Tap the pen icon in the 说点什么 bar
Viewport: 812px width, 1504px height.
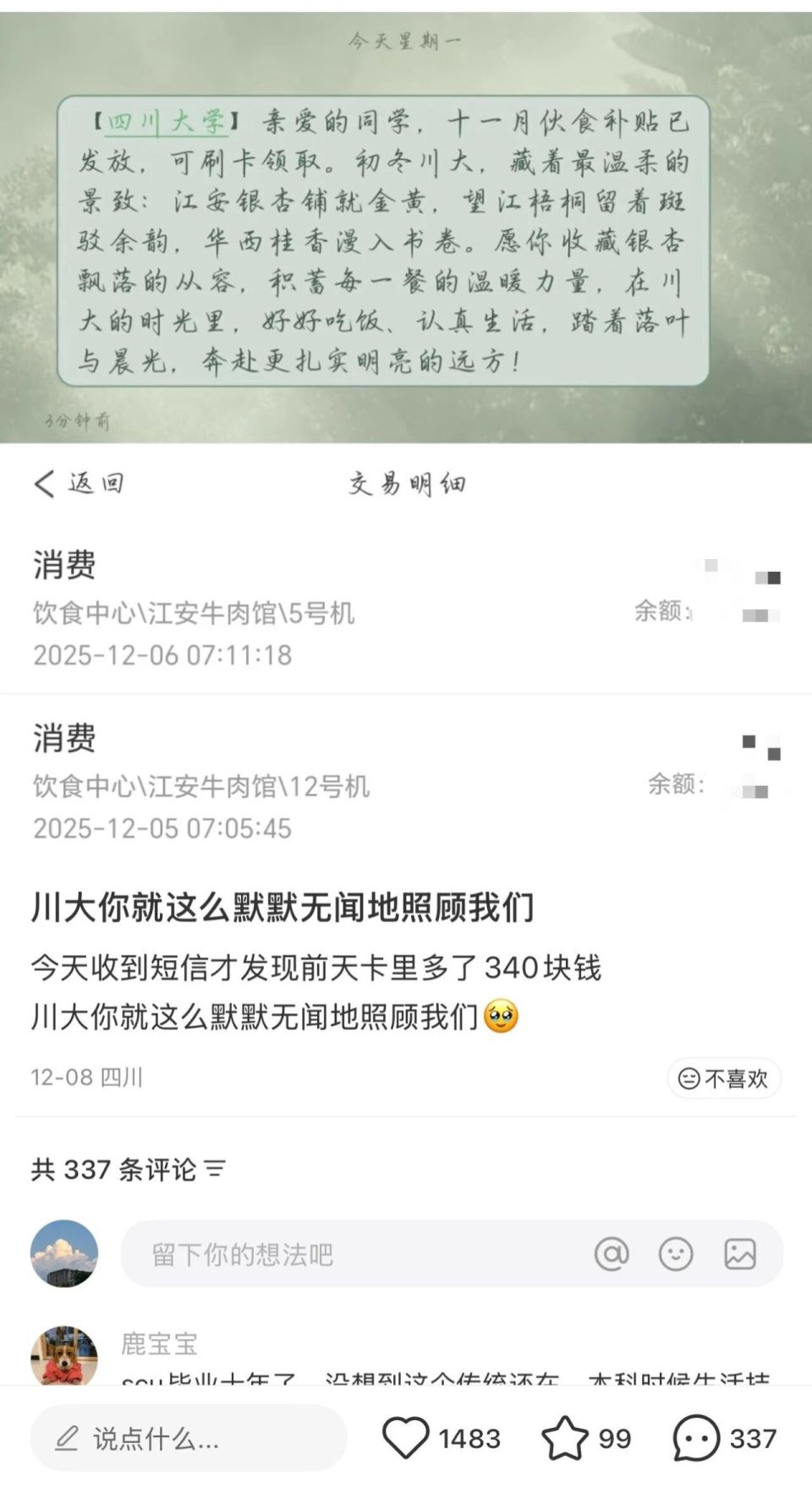click(69, 1438)
